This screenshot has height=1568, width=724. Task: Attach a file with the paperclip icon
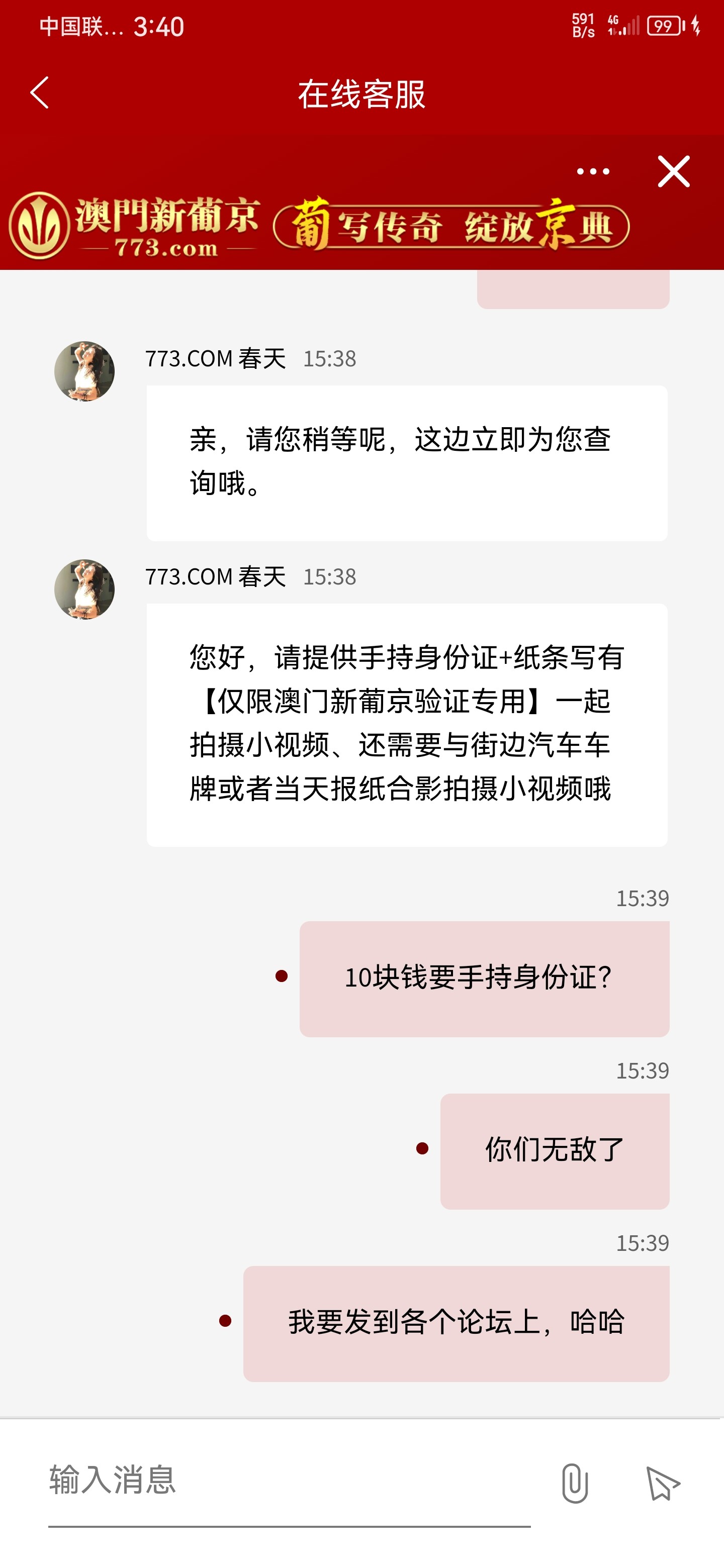click(574, 1483)
